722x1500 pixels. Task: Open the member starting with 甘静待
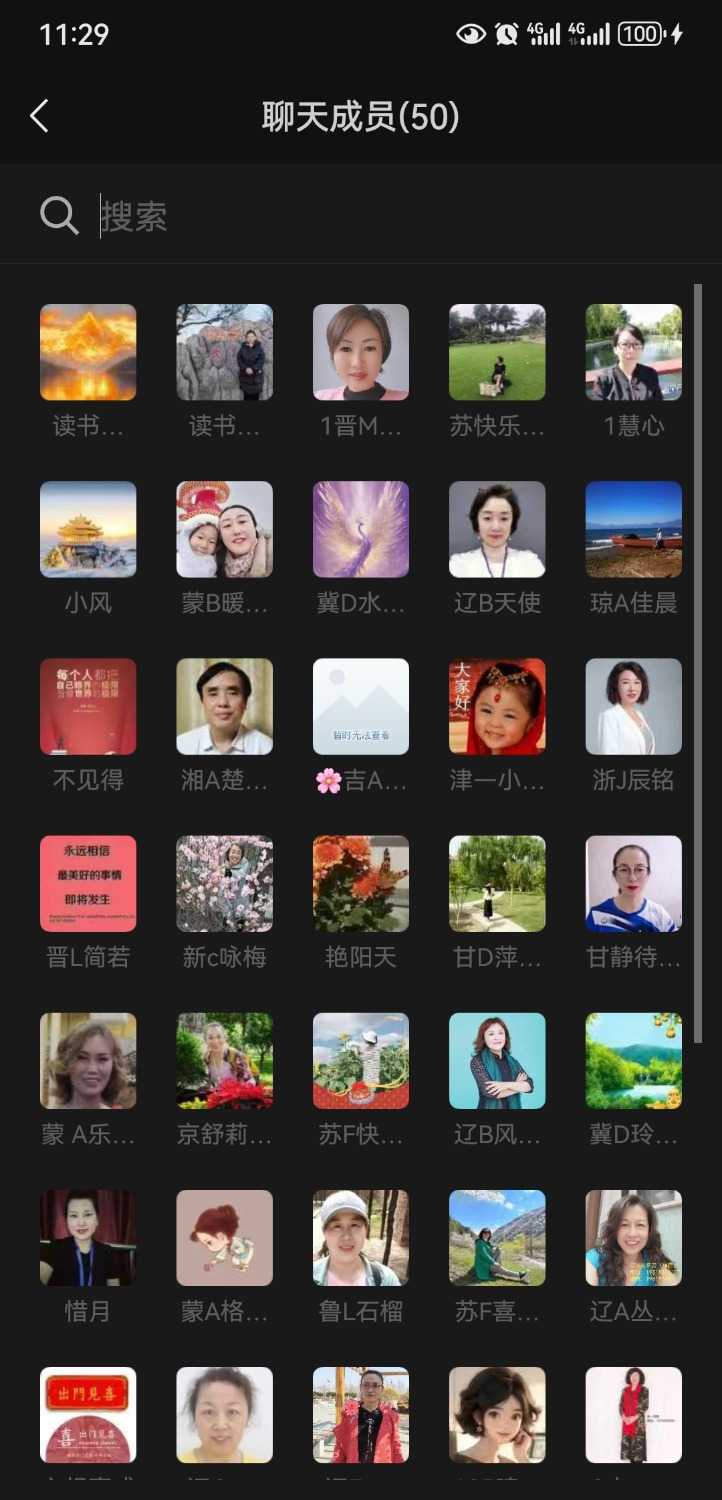[633, 884]
